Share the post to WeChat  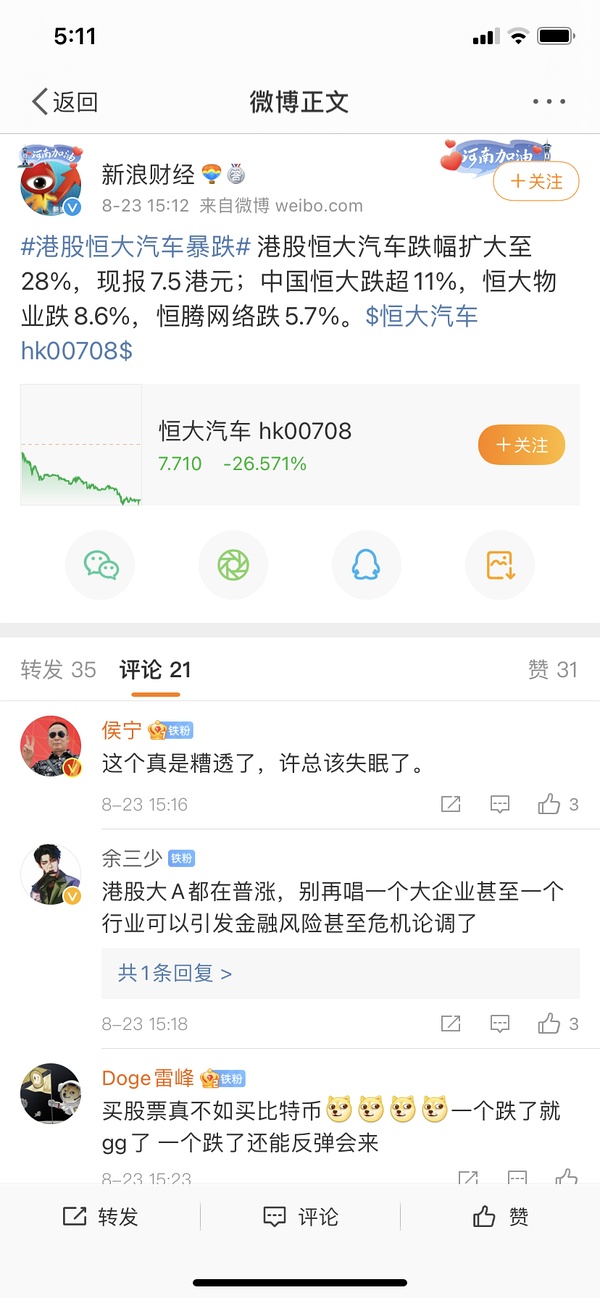tap(100, 565)
